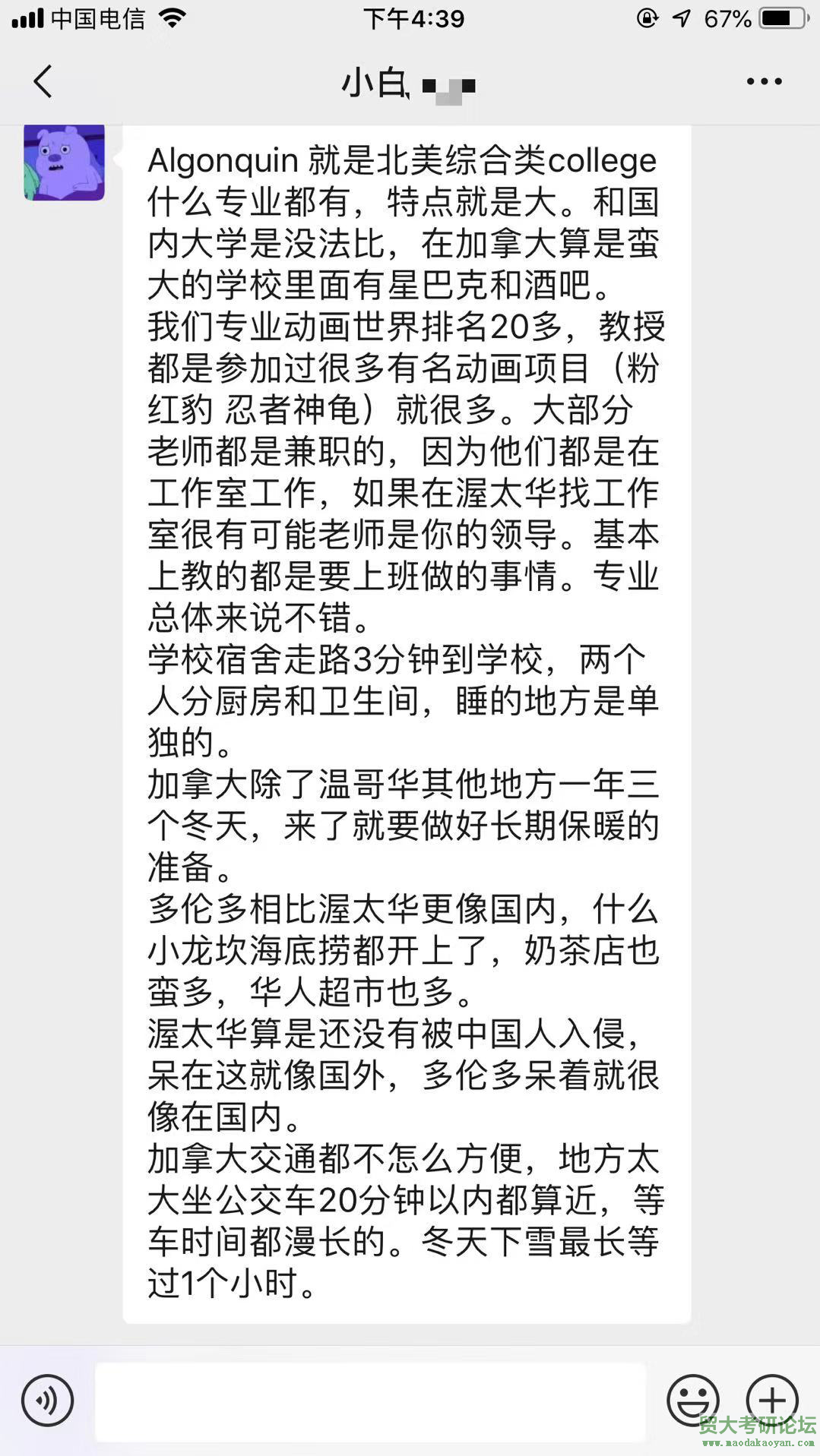820x1456 pixels.
Task: Go back to the chat list
Action: coord(43,81)
